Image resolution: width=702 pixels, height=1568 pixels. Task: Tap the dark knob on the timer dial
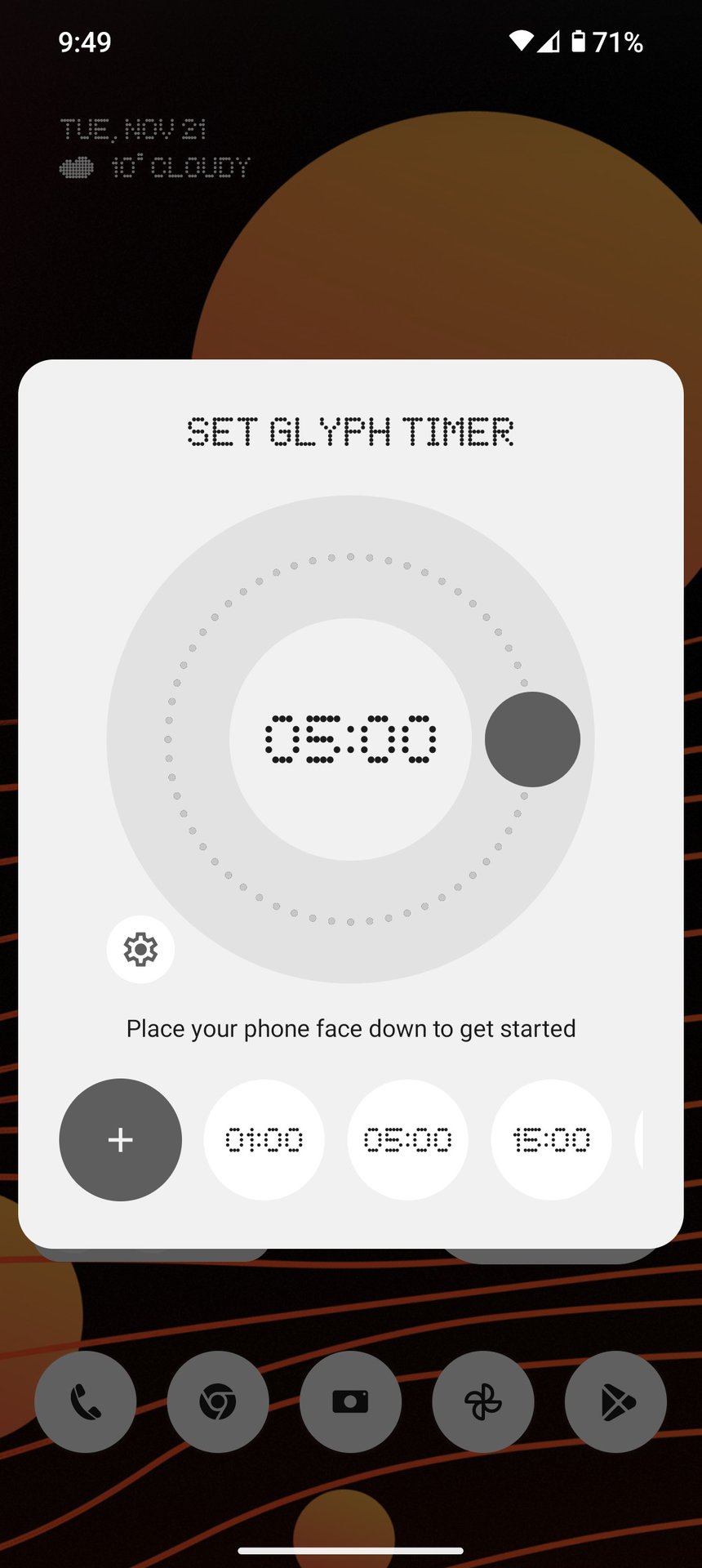pos(532,739)
